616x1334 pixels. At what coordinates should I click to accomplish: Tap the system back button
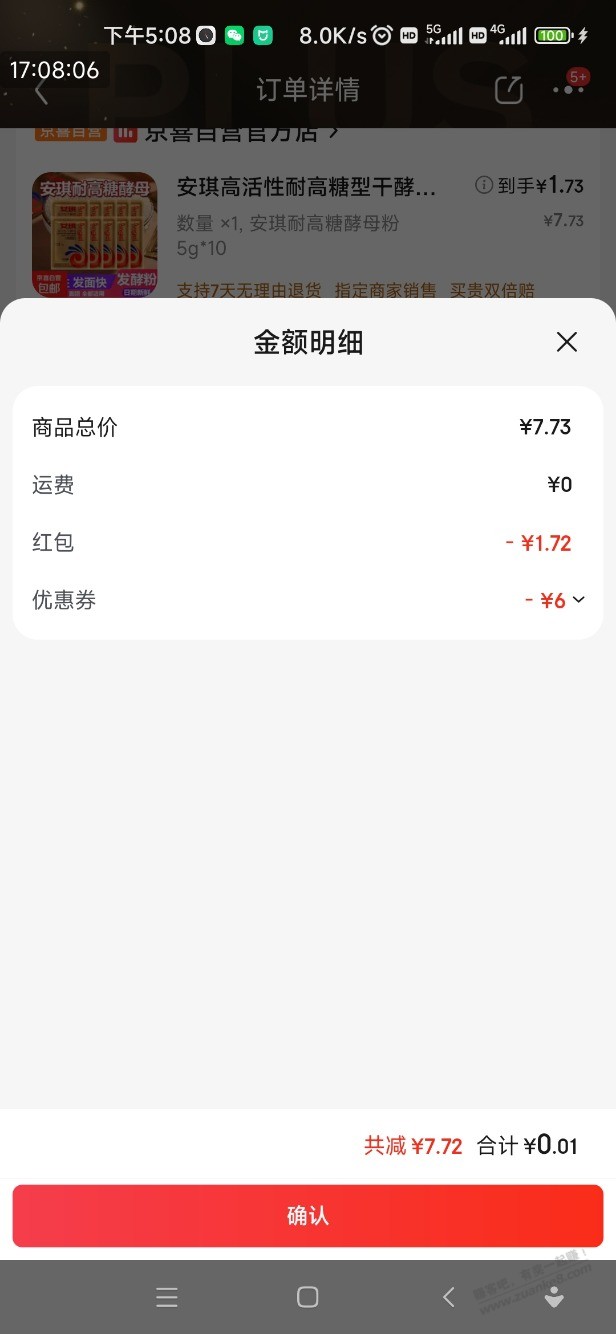pos(448,1297)
